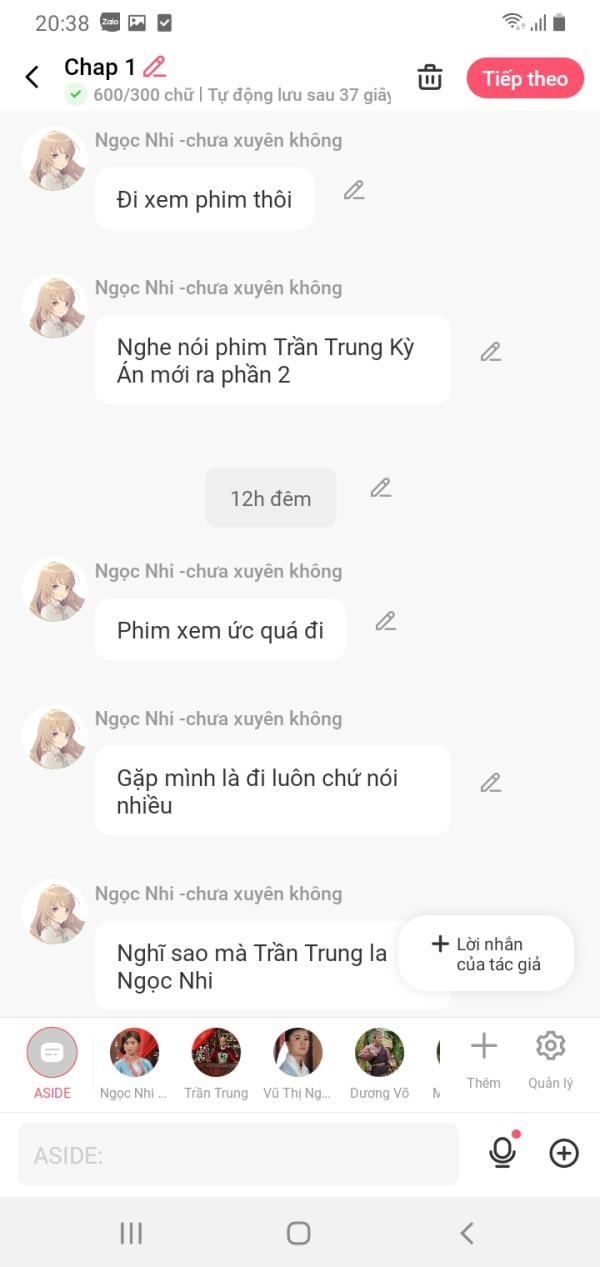Tap the microphone voice input icon

tap(502, 1153)
